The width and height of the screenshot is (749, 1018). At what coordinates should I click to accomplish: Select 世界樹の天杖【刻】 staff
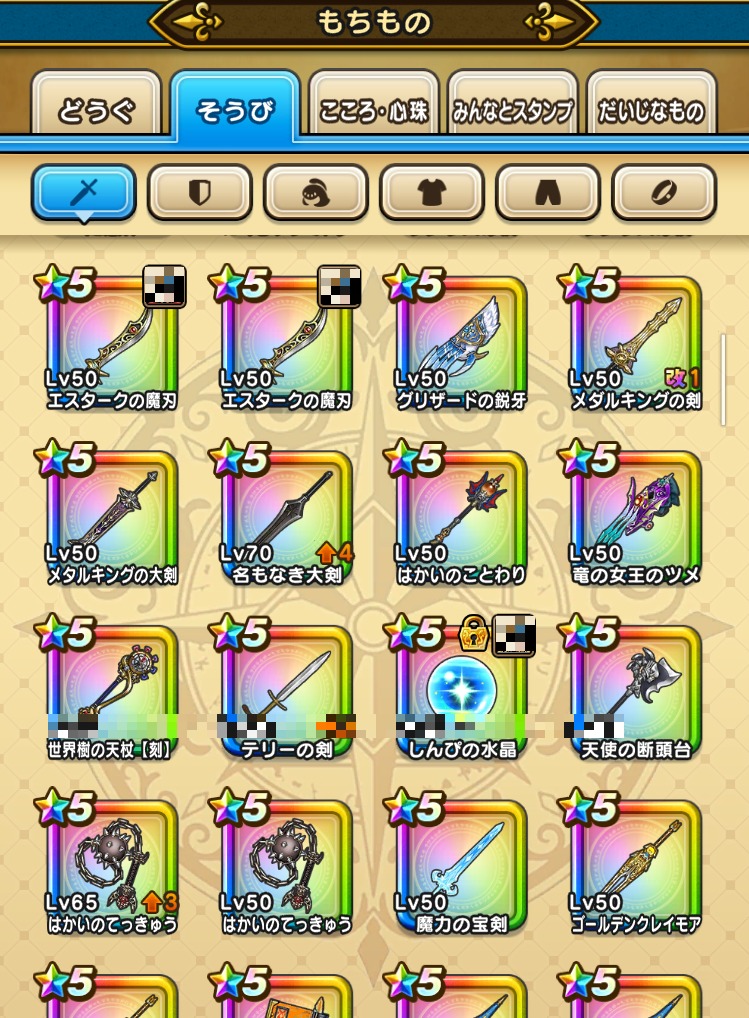[112, 692]
